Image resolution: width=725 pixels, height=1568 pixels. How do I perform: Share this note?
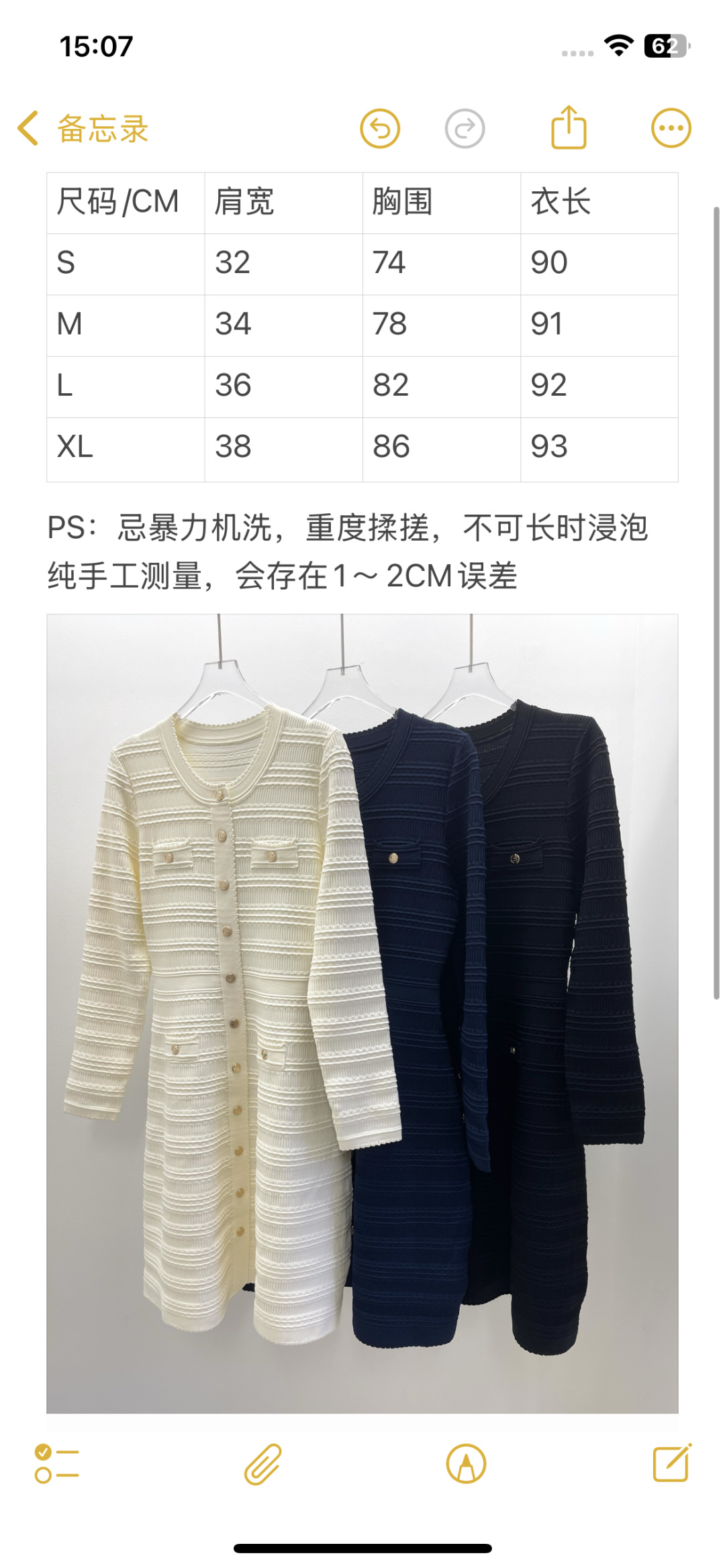(569, 127)
